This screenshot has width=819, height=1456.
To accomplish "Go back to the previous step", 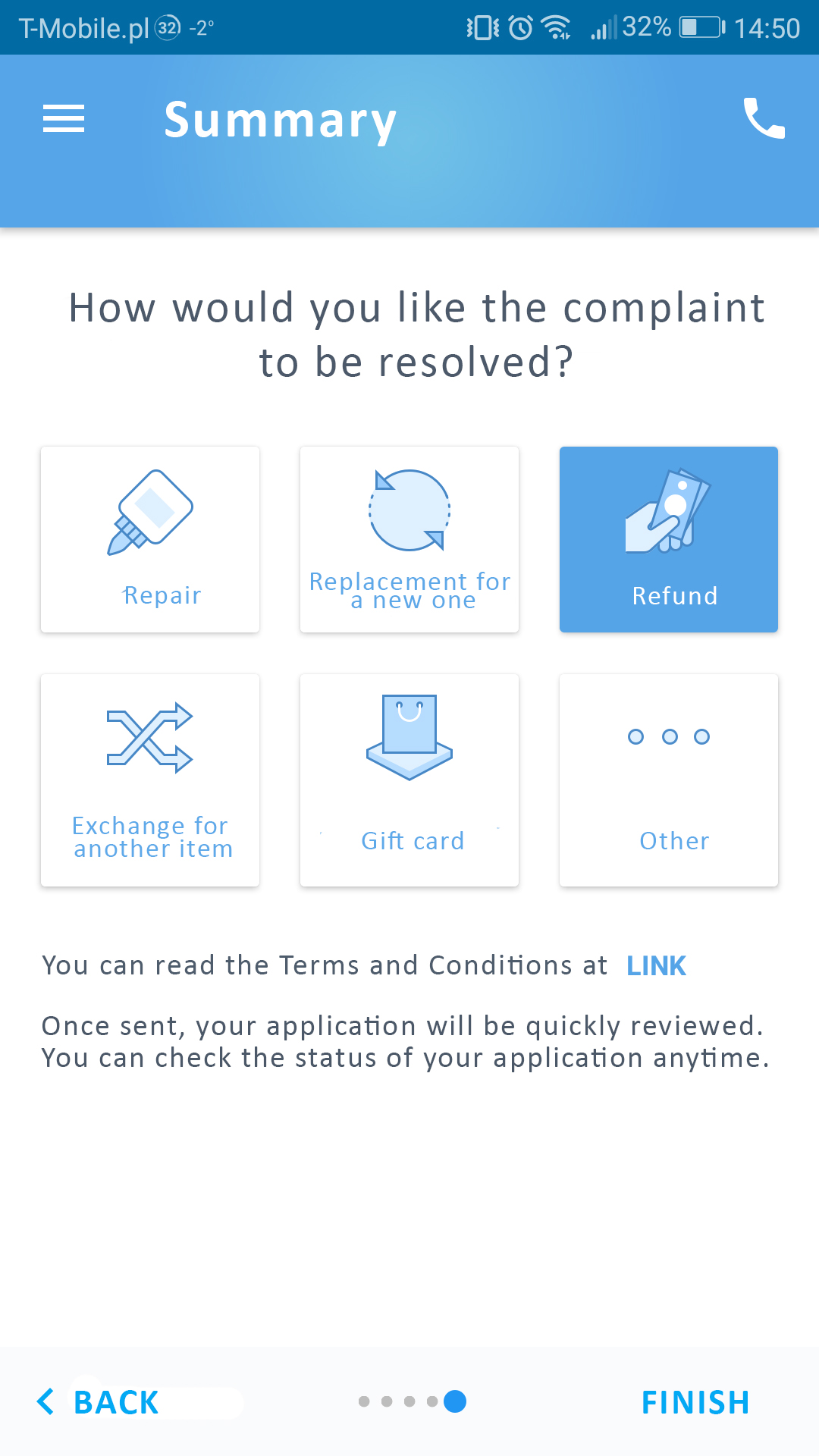I will pyautogui.click(x=99, y=1402).
